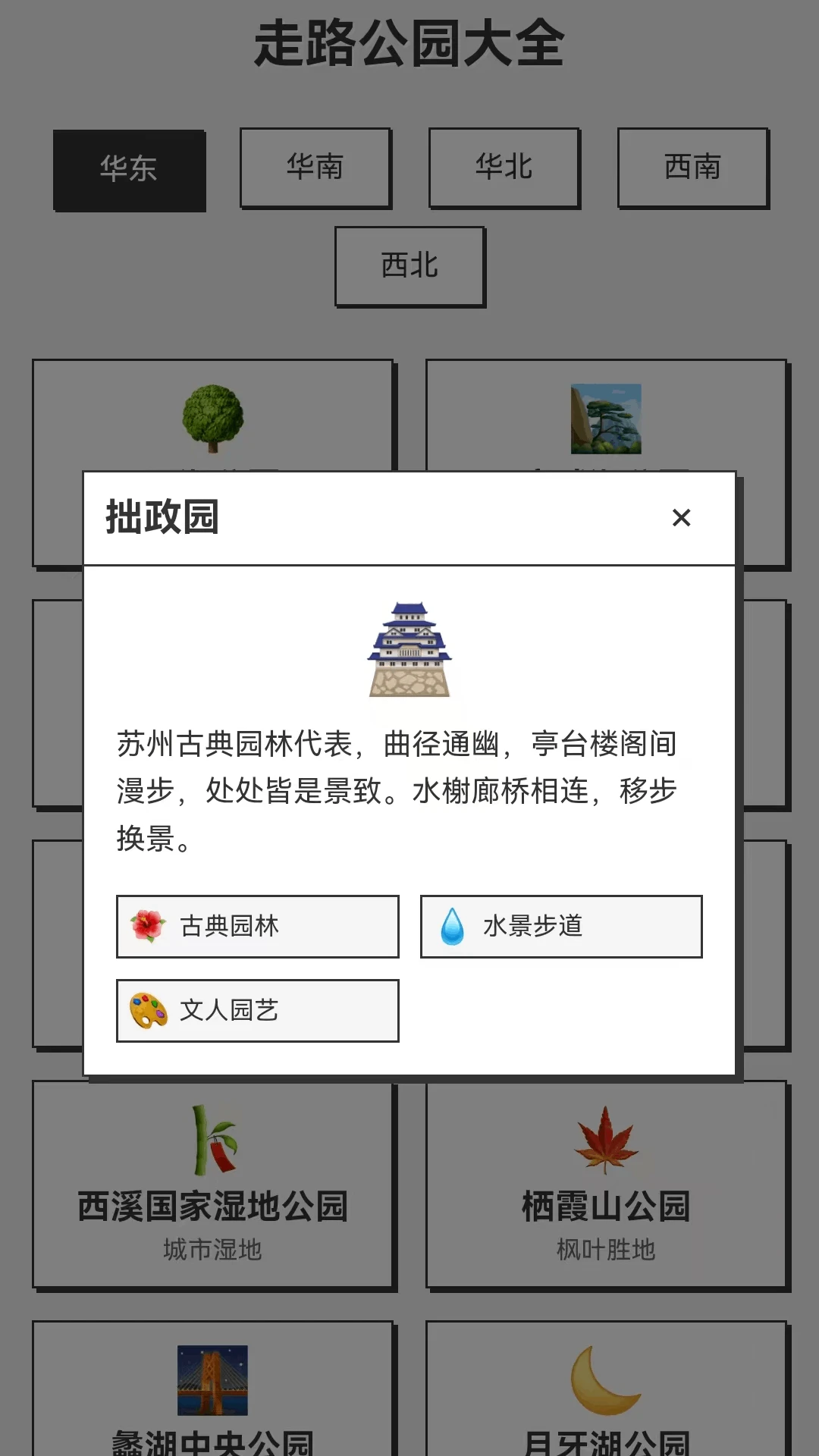The width and height of the screenshot is (819, 1456).
Task: Toggle the 文人园艺 tag in the dialog
Action: pos(257,1010)
